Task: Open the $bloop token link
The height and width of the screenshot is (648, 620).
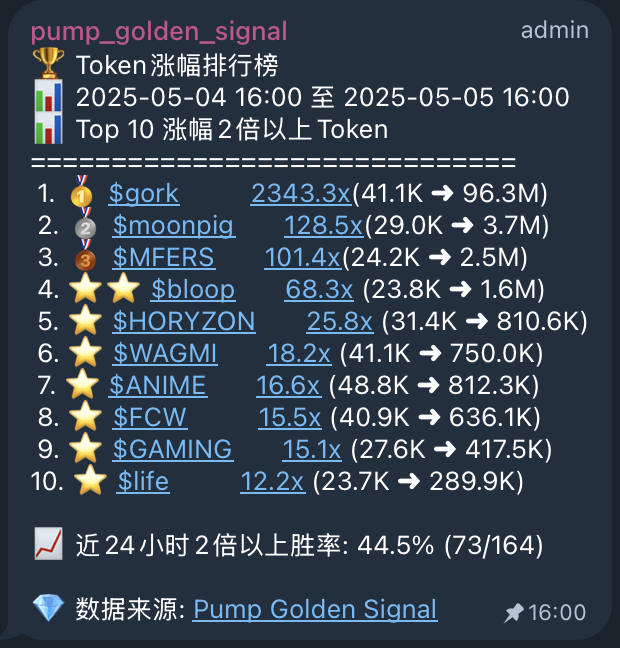Action: coord(193,289)
